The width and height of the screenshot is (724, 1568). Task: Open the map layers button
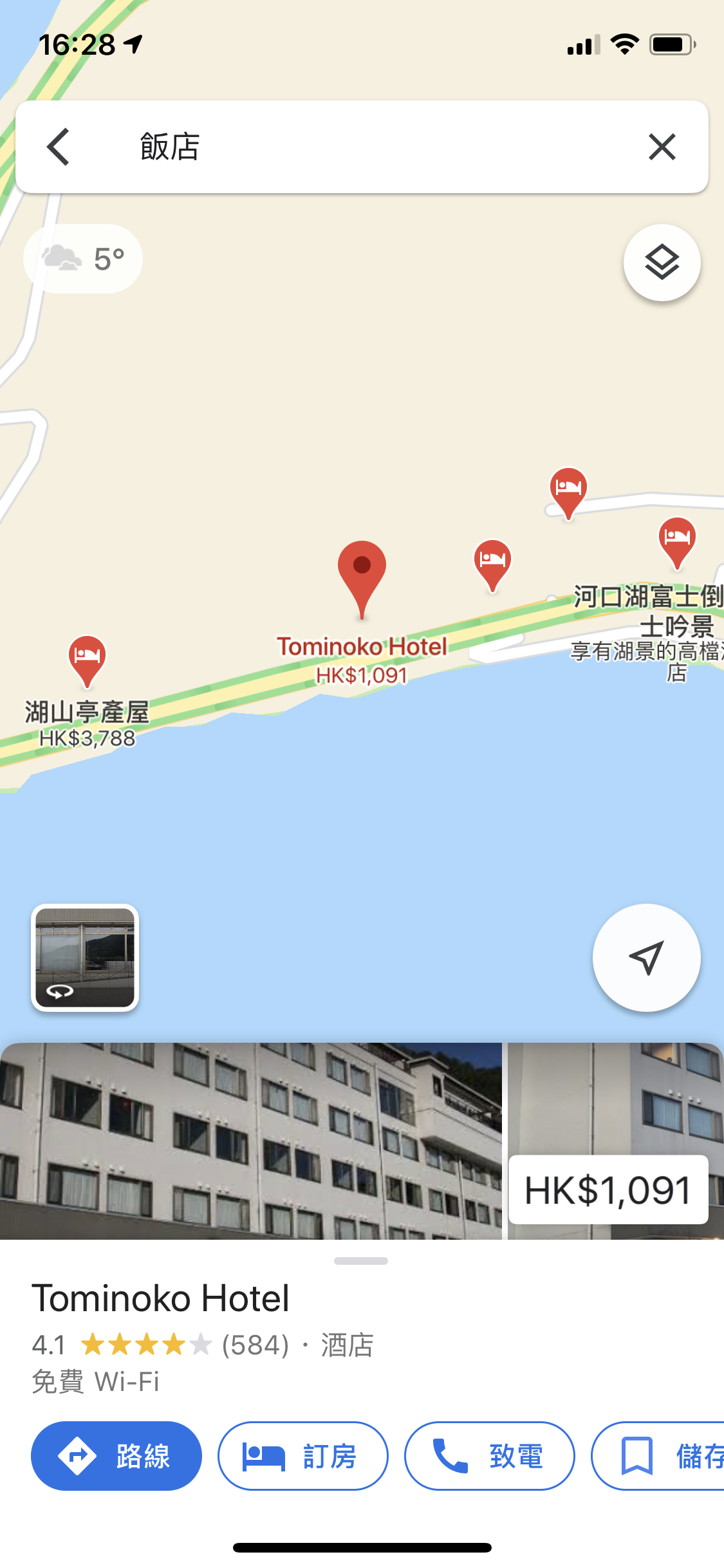pos(662,263)
